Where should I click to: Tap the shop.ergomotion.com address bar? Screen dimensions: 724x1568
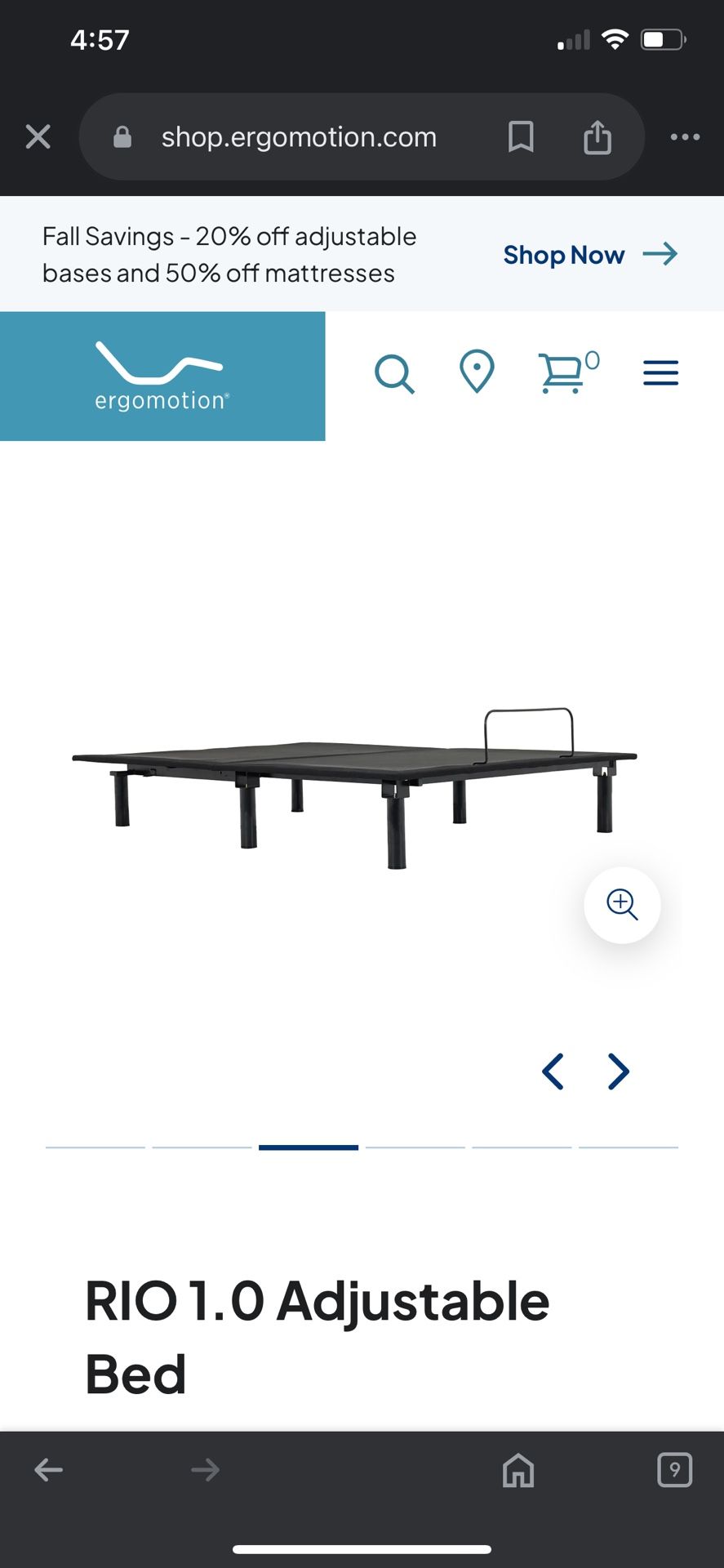coord(299,136)
